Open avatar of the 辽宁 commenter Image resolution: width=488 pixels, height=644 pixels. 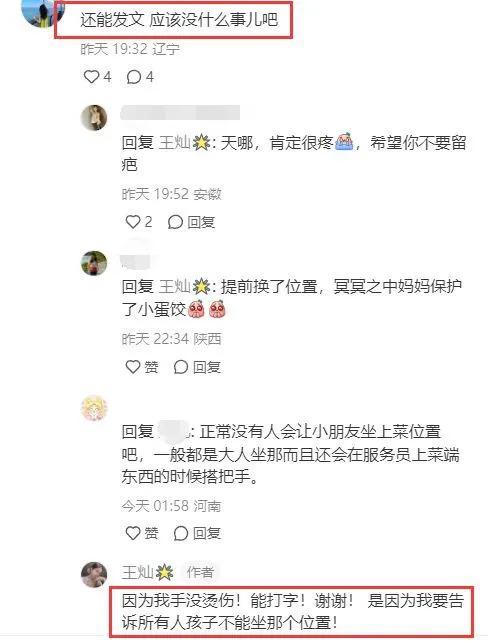[x=43, y=12]
